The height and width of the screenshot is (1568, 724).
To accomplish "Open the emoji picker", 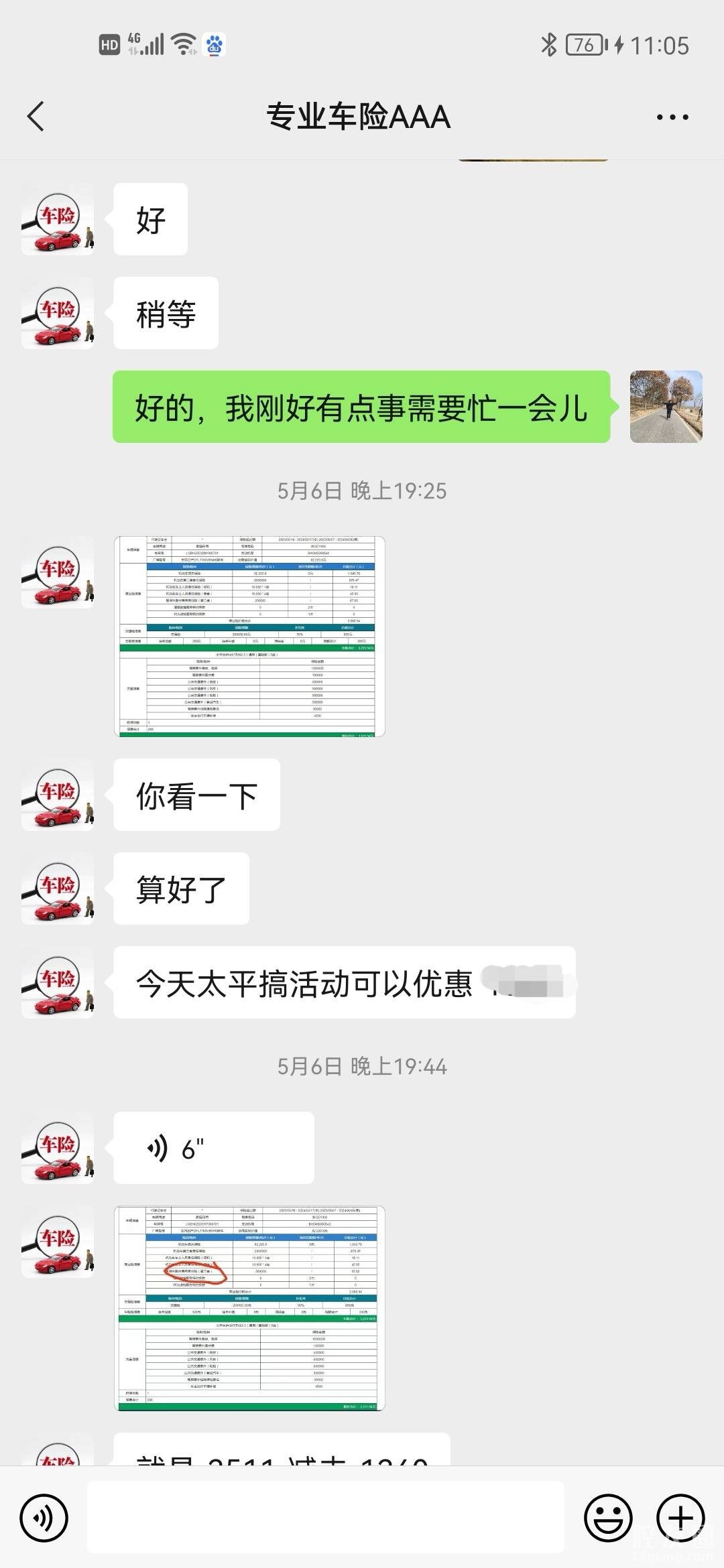I will 608,1518.
